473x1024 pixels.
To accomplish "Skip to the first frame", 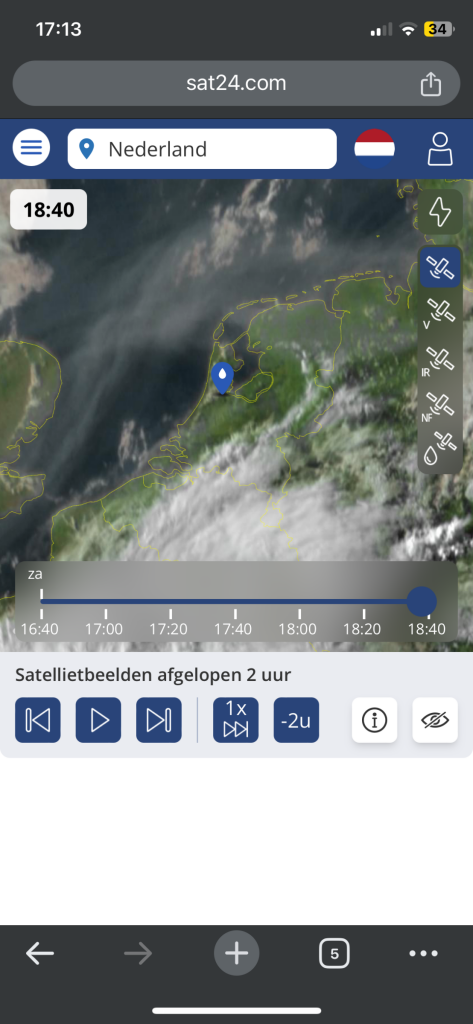I will (x=38, y=720).
